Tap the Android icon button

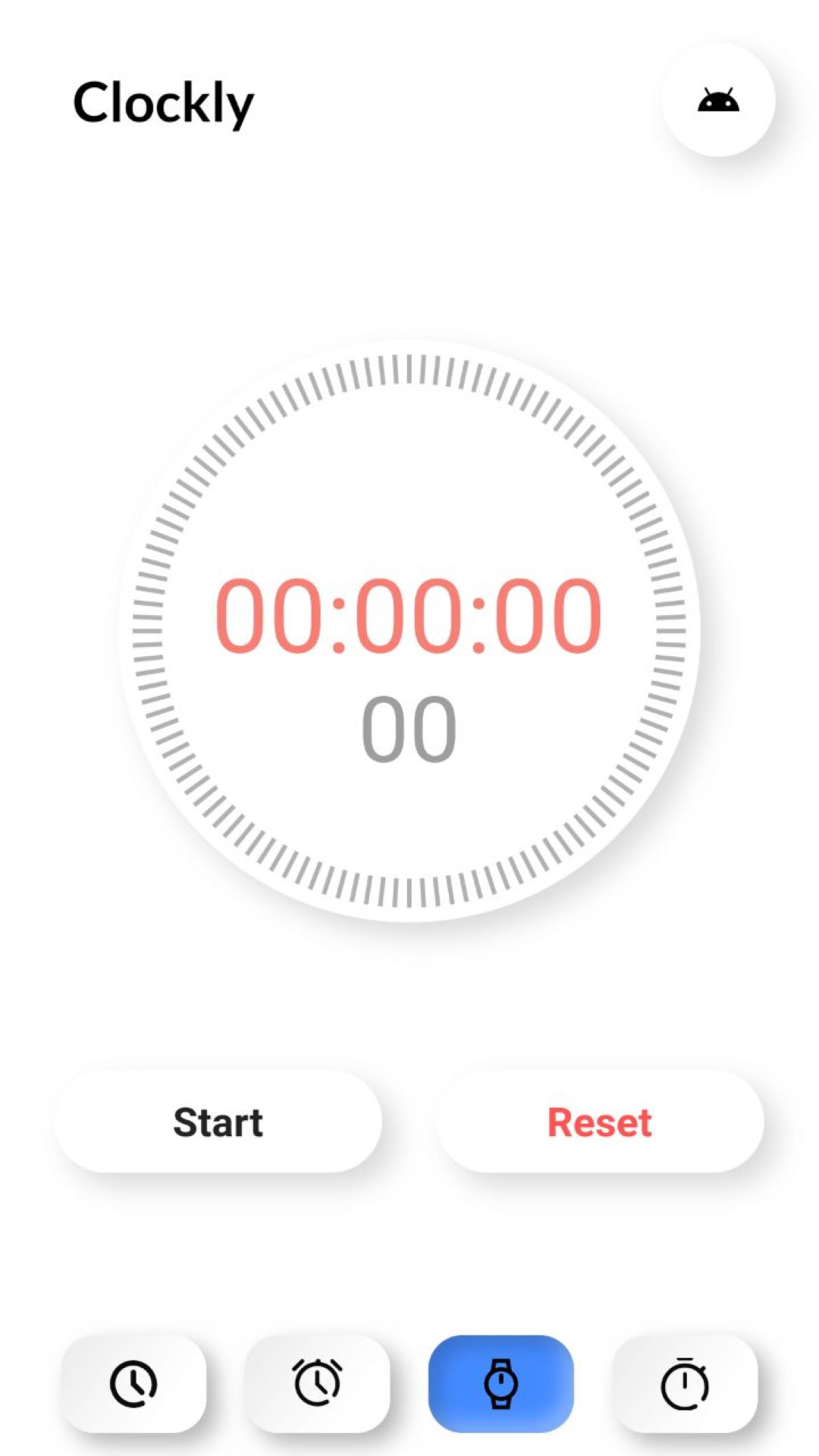tap(717, 100)
